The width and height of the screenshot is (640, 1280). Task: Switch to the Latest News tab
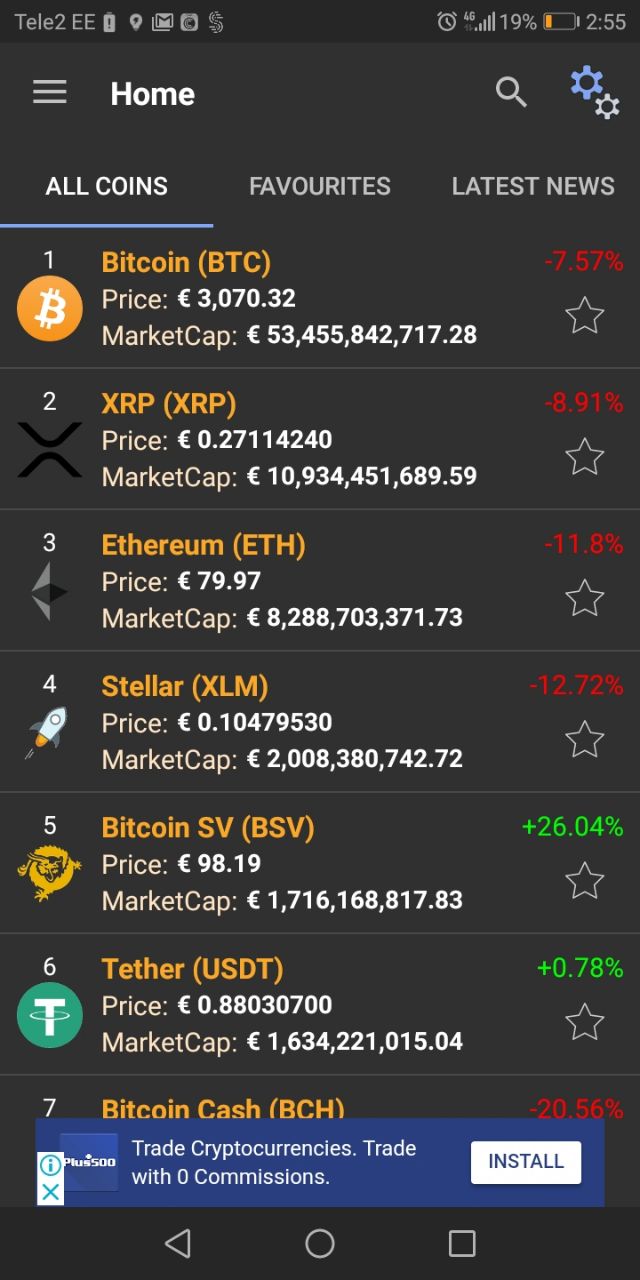(x=533, y=186)
